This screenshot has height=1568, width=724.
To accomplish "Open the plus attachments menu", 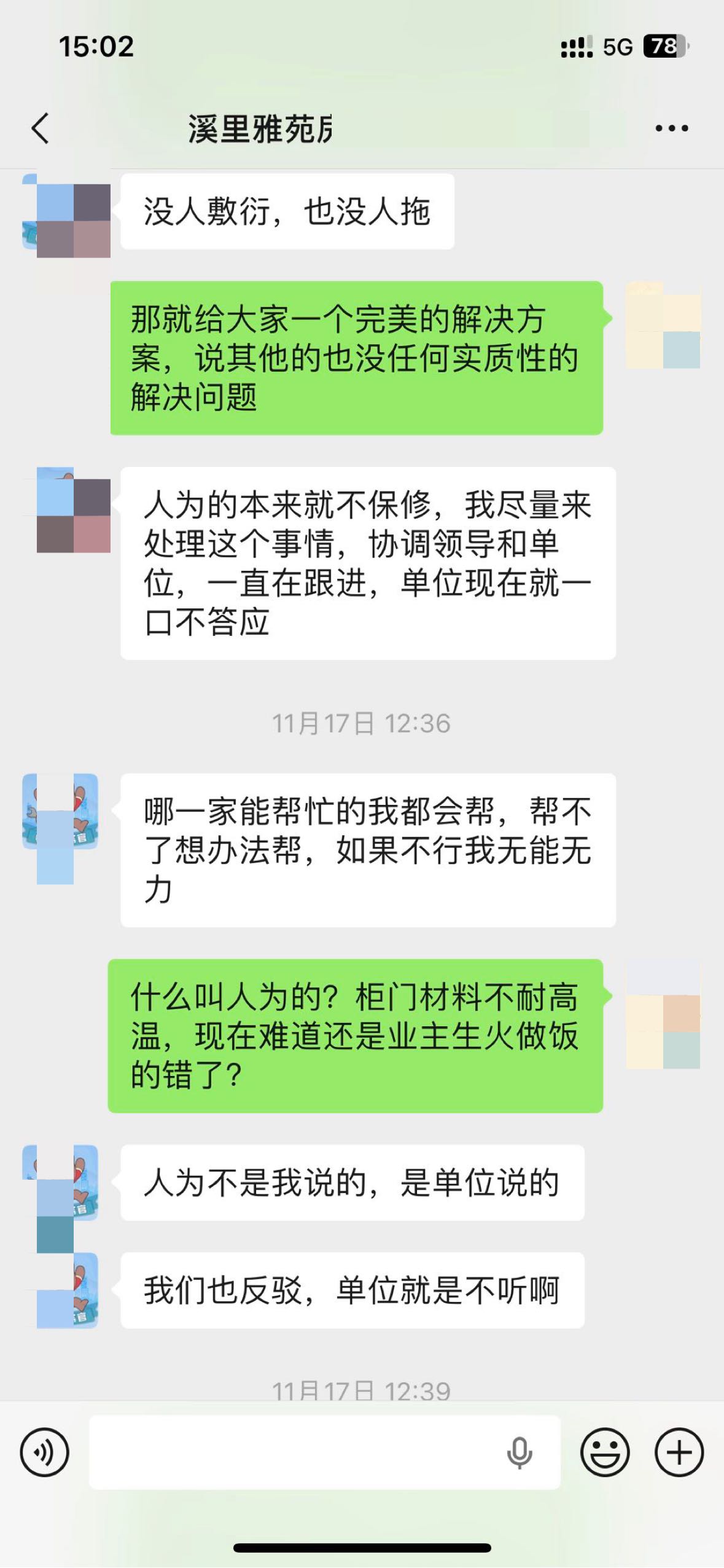I will point(679,1452).
